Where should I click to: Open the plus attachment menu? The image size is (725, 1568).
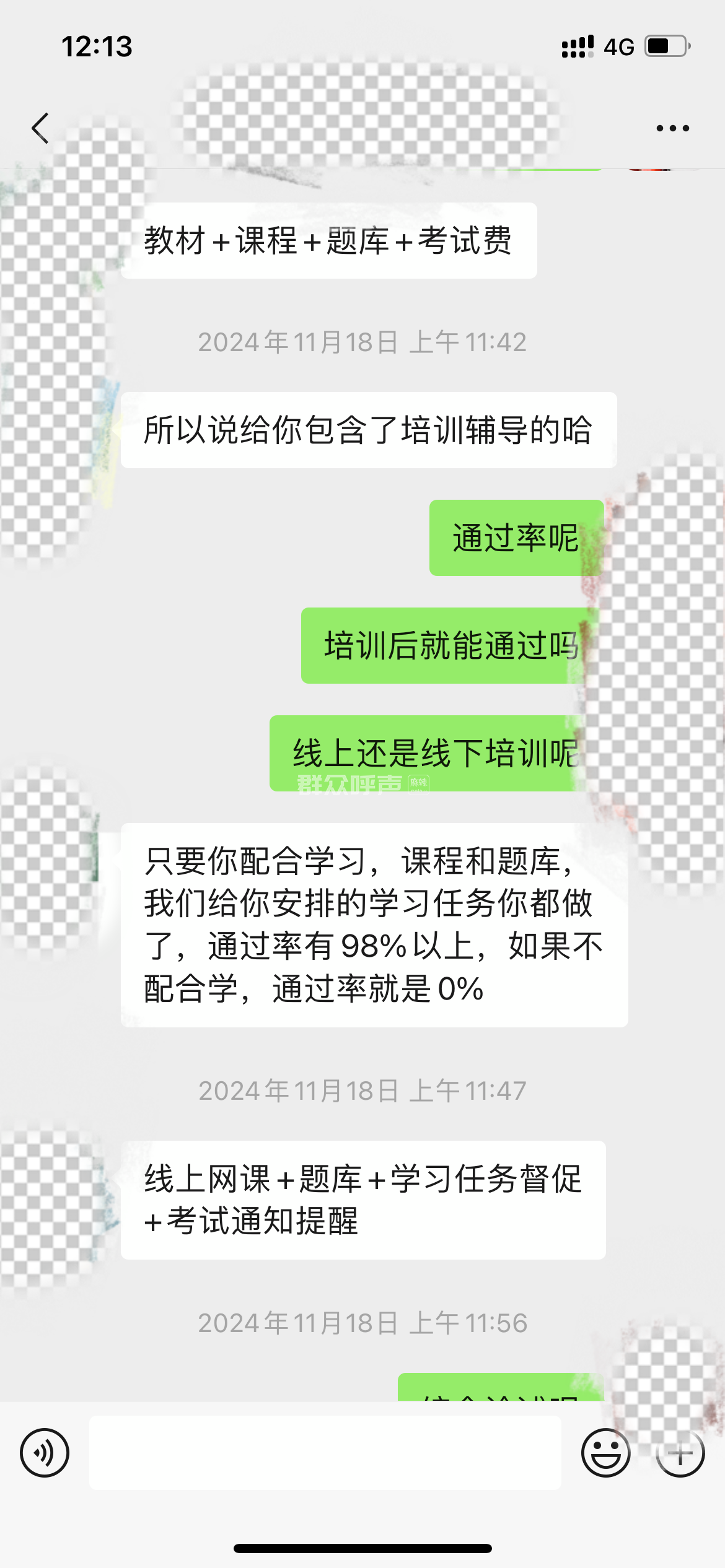(680, 1453)
